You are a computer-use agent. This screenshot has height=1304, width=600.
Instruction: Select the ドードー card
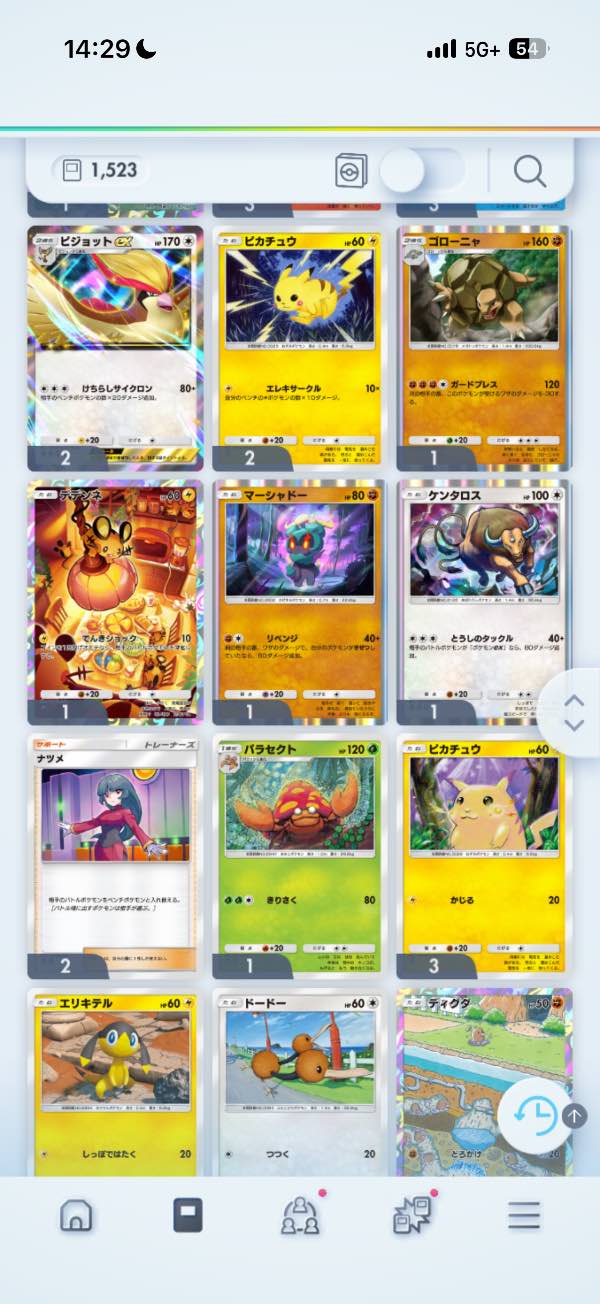[300, 1082]
